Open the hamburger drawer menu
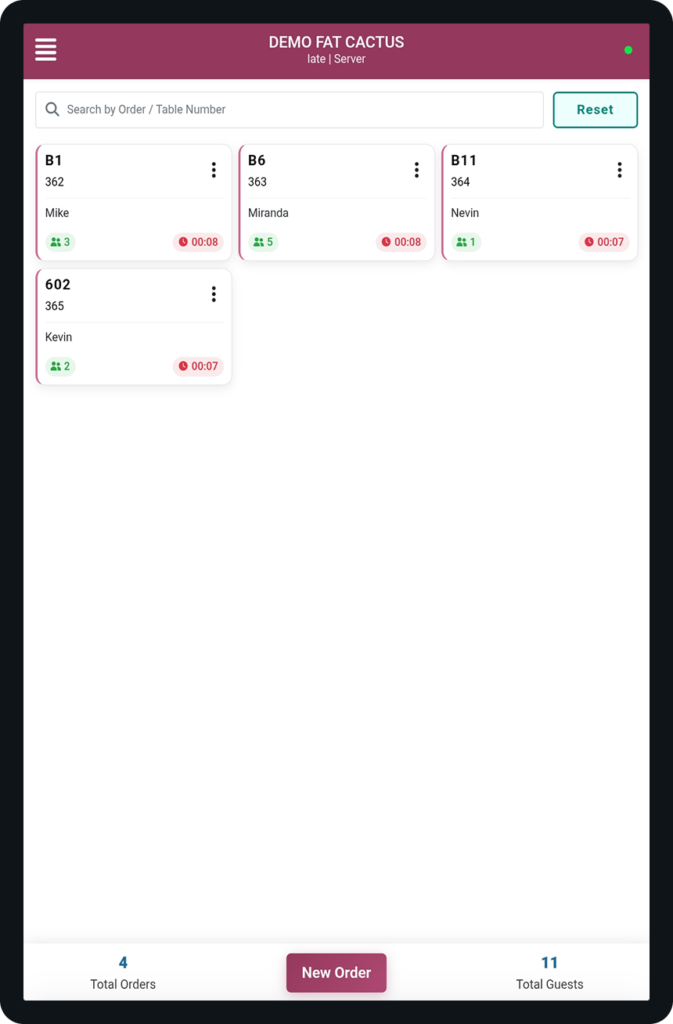The image size is (673, 1024). click(x=46, y=49)
